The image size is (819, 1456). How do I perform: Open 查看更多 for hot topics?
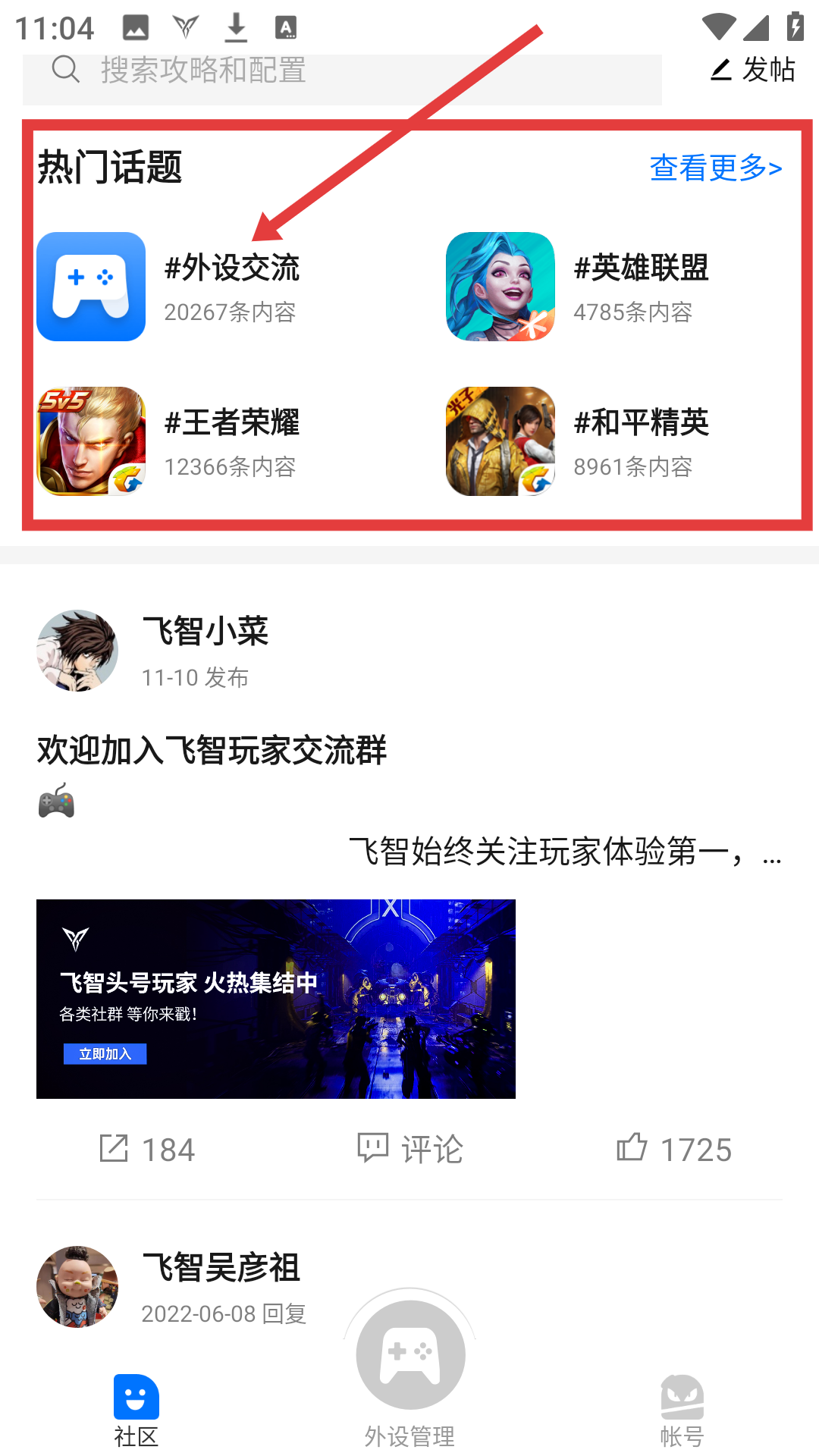[x=715, y=168]
